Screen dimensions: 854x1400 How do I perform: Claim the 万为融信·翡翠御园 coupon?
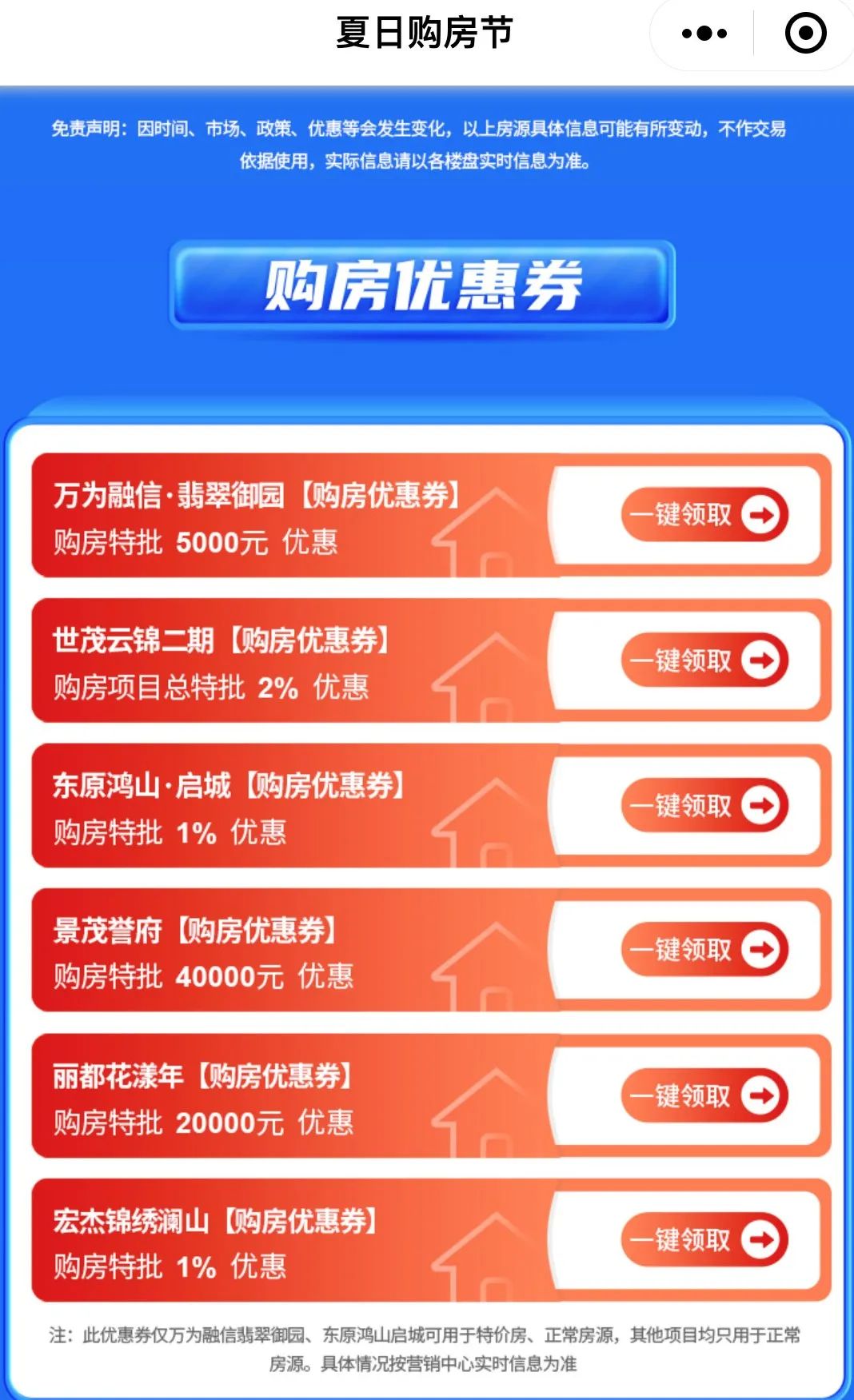(x=704, y=515)
